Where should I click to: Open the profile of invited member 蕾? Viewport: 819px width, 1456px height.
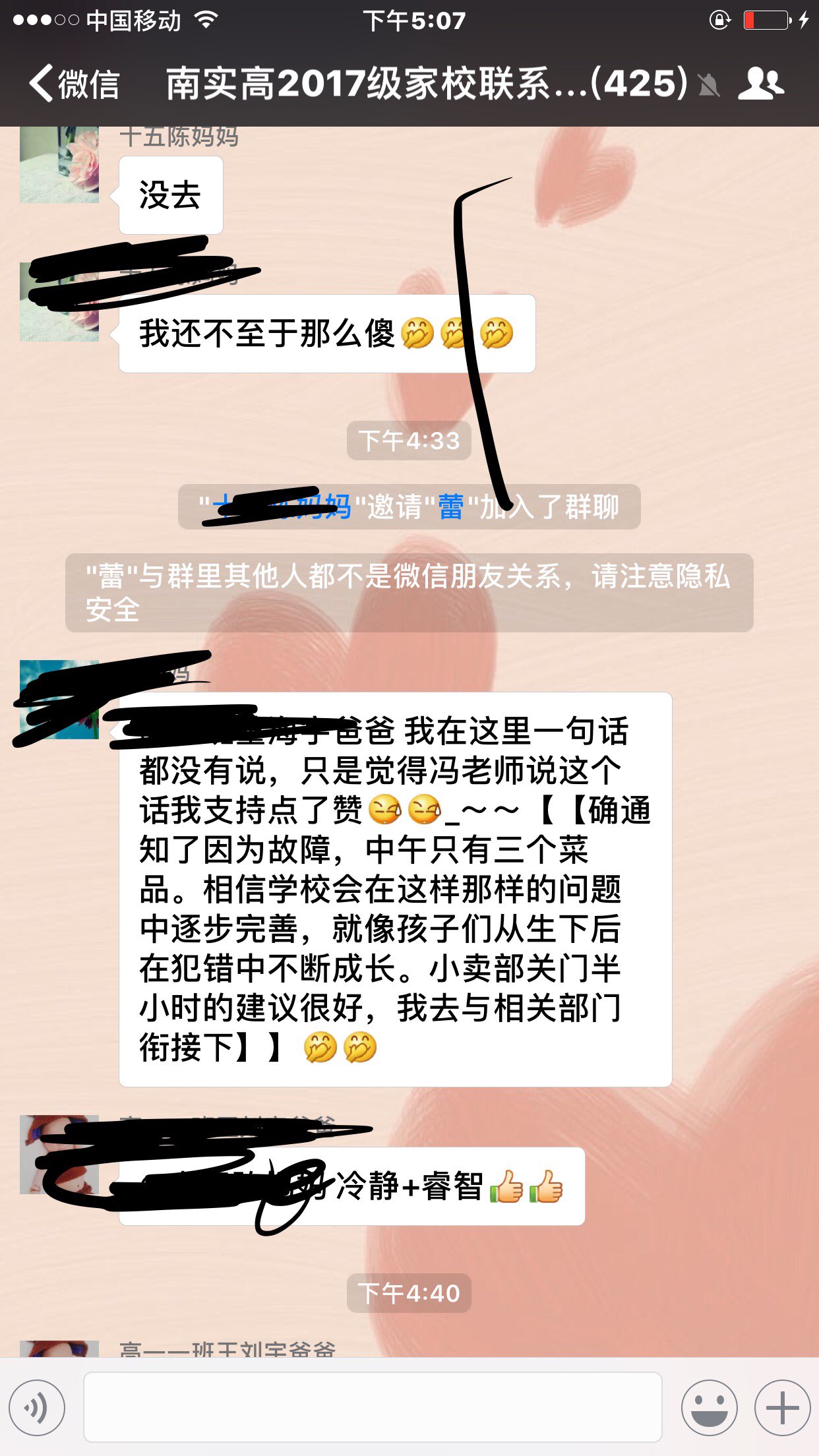coord(451,507)
